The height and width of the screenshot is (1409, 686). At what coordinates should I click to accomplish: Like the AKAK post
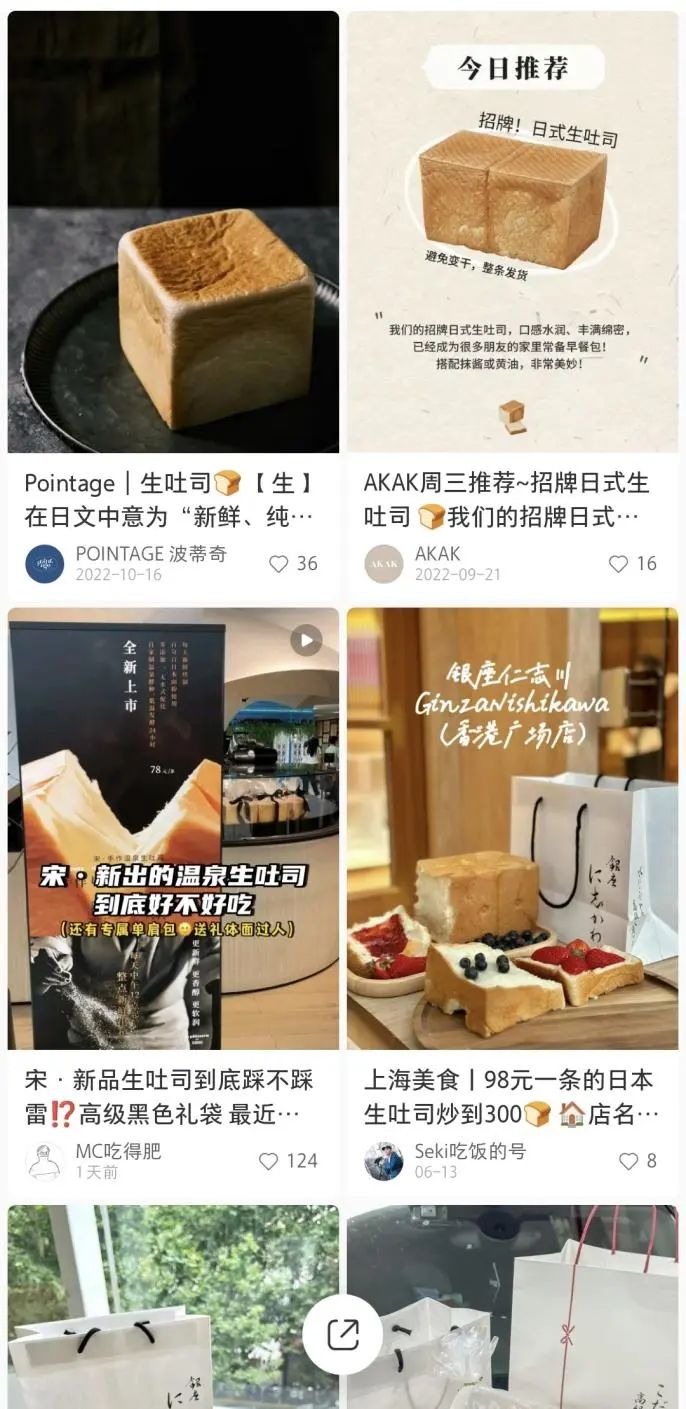(619, 564)
